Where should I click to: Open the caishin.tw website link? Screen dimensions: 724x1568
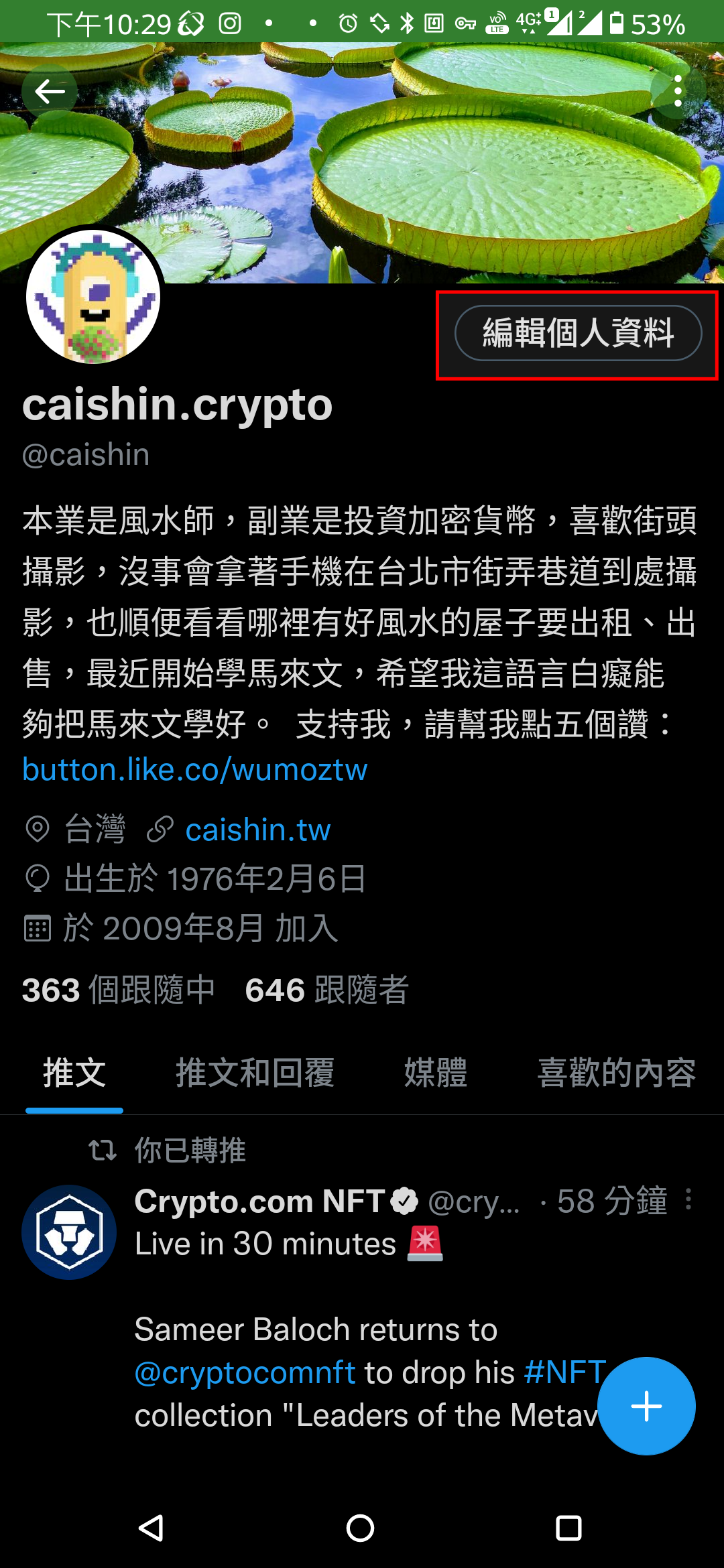257,830
